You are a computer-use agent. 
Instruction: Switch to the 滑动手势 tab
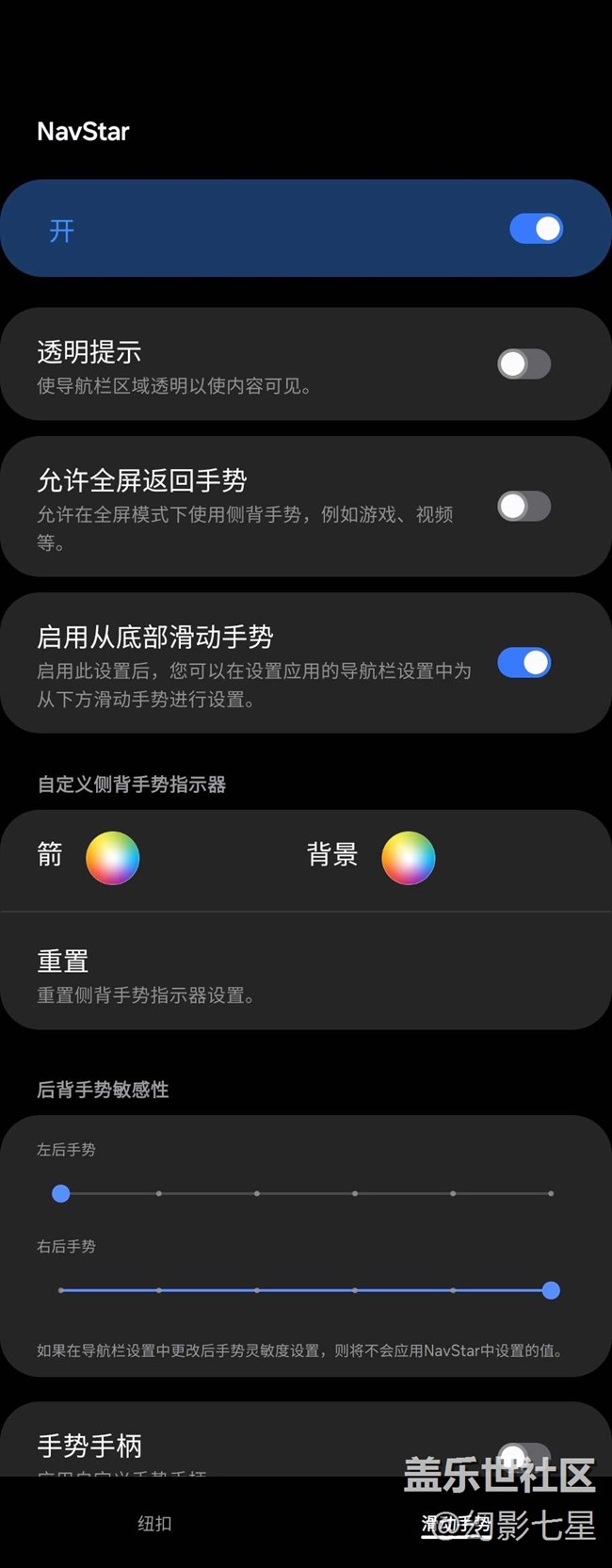click(x=457, y=1523)
